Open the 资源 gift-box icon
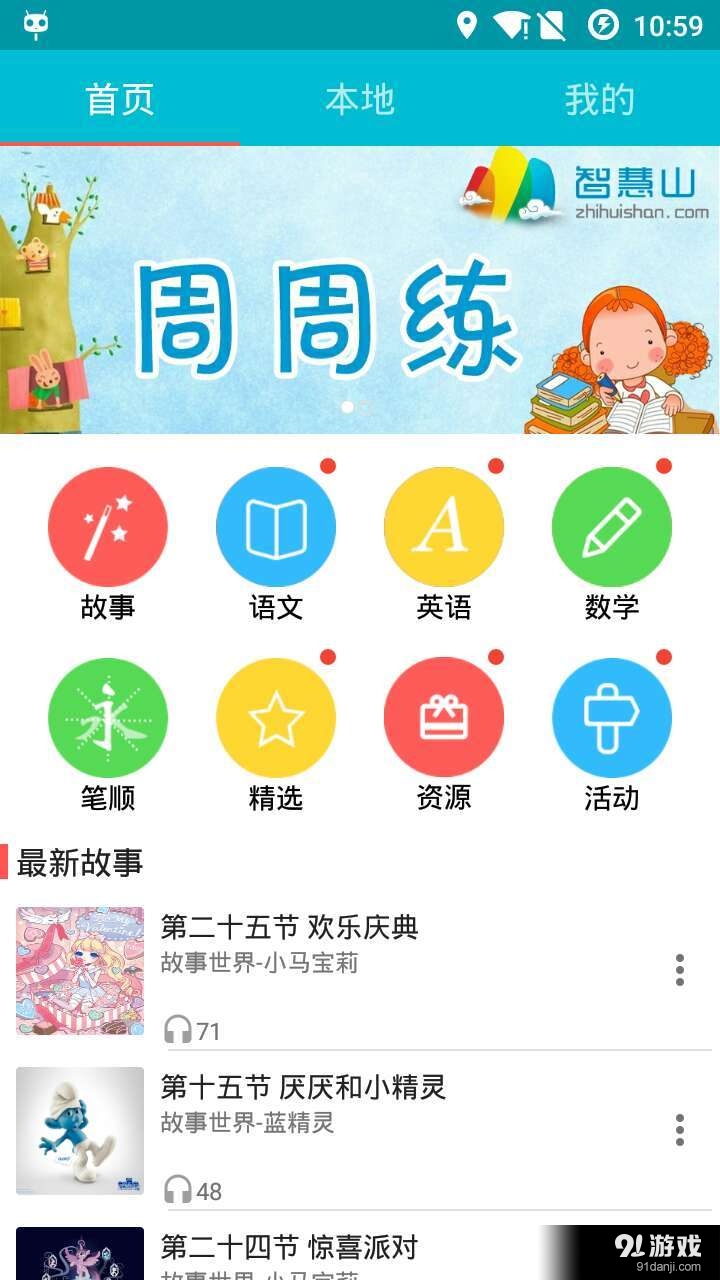The height and width of the screenshot is (1280, 720). [444, 718]
